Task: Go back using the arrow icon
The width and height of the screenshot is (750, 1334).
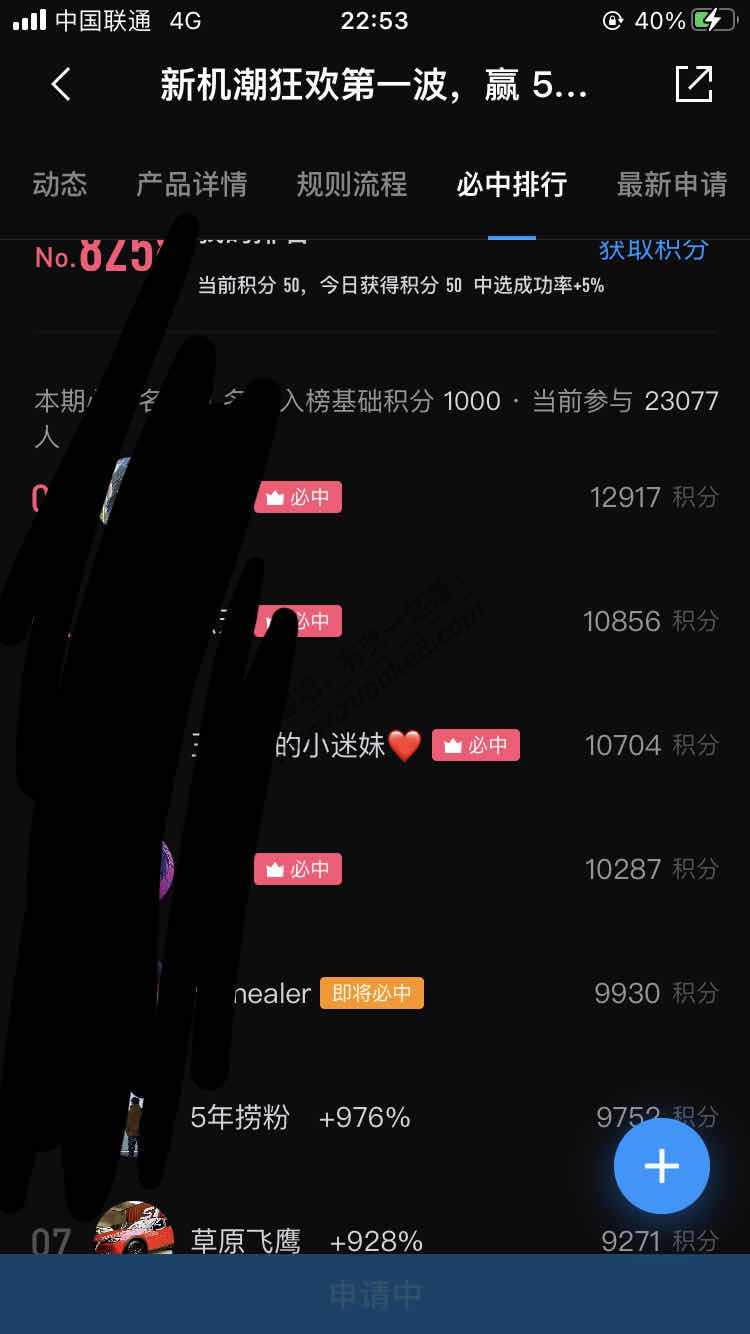Action: (61, 85)
